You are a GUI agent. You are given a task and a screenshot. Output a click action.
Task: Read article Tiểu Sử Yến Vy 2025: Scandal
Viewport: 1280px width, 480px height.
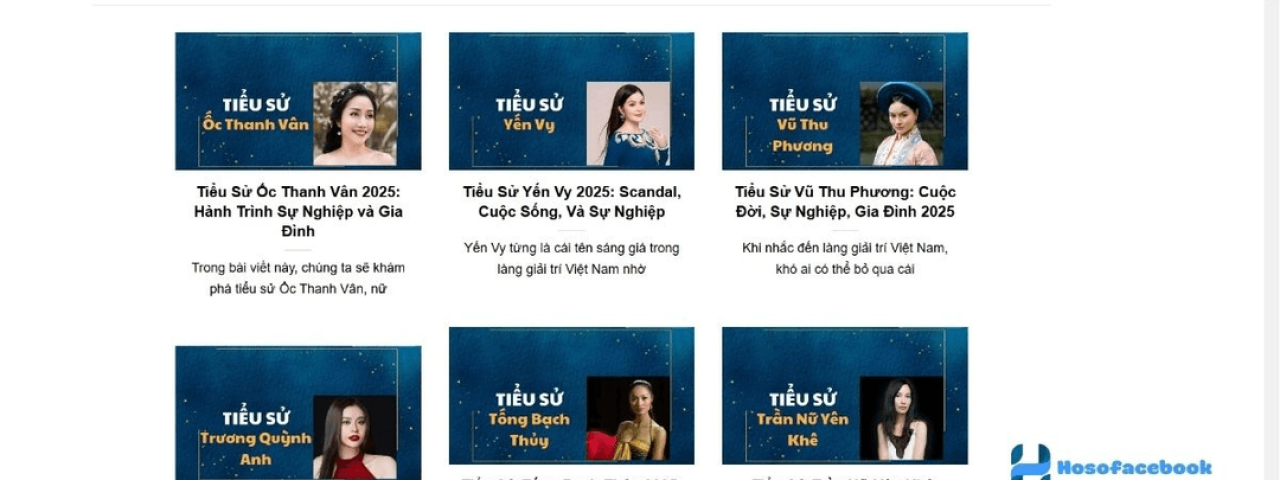pos(571,201)
